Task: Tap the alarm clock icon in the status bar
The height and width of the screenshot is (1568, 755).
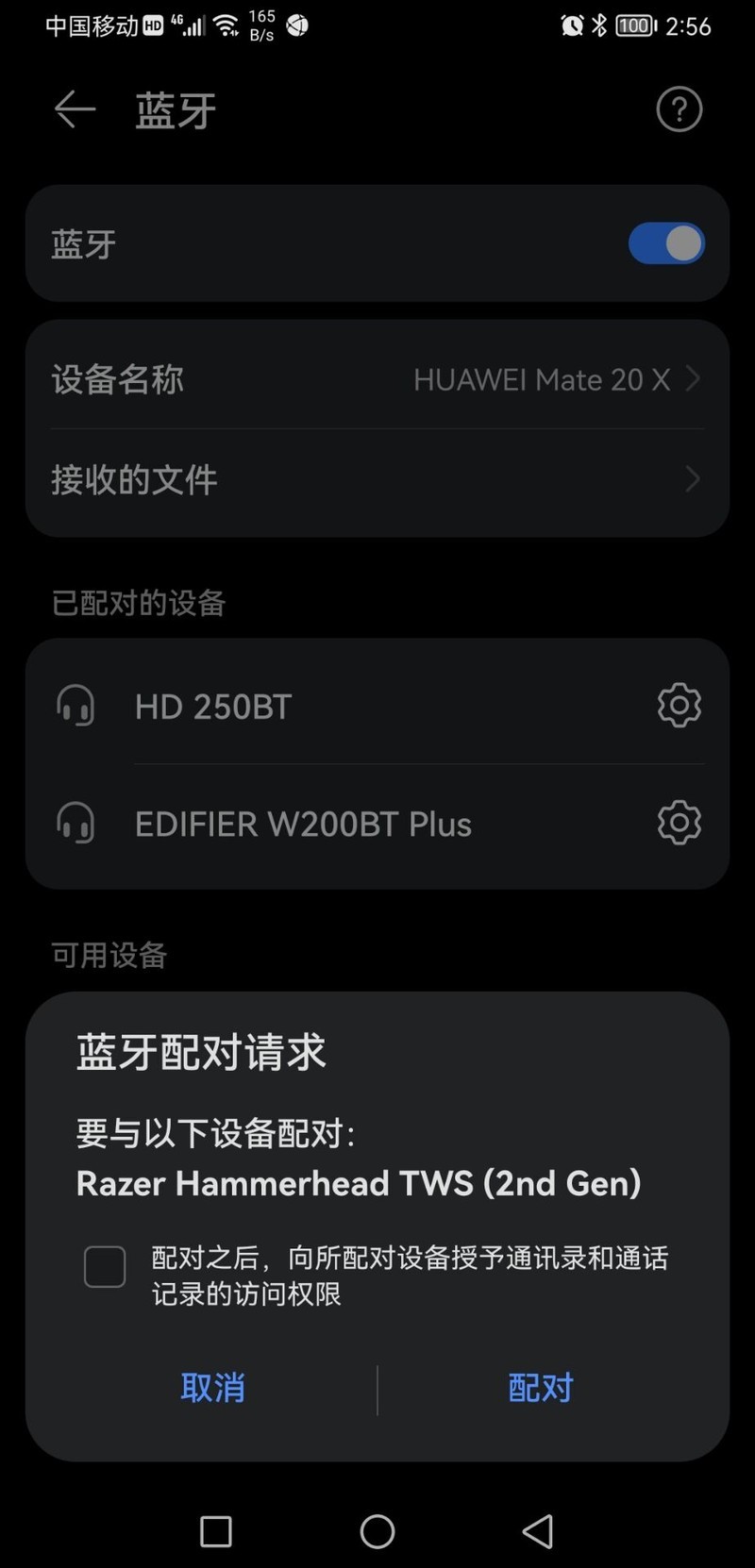Action: (572, 25)
